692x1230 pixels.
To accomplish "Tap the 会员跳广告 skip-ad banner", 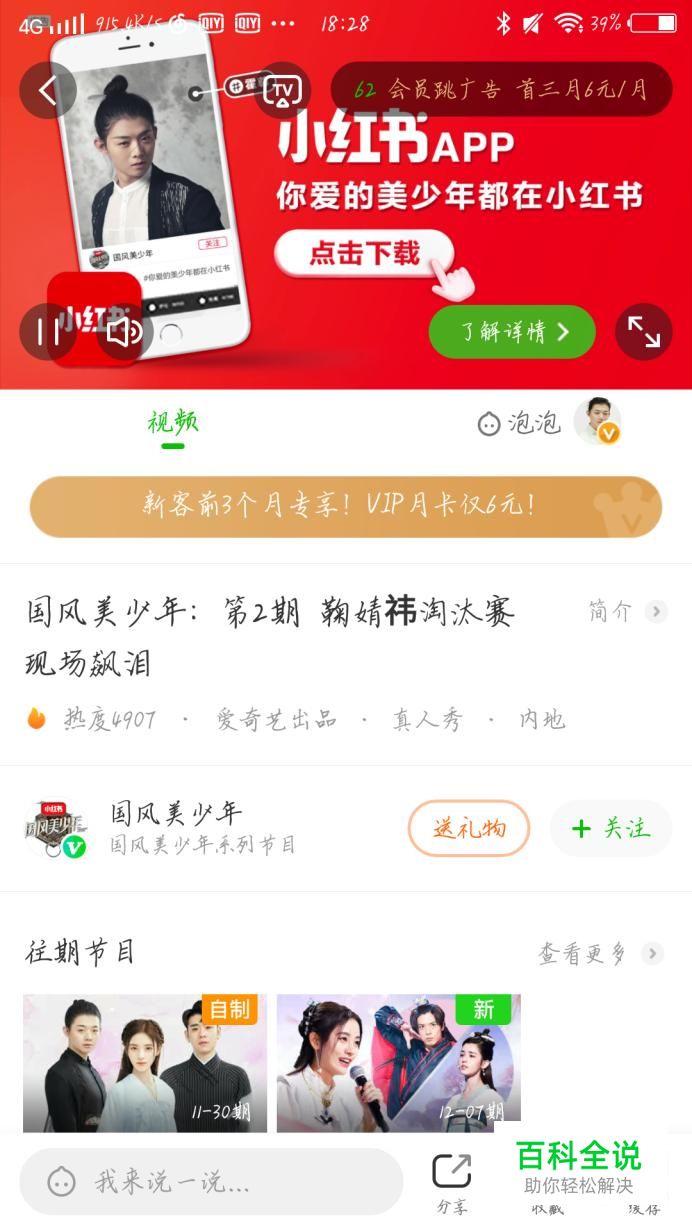I will pos(502,90).
